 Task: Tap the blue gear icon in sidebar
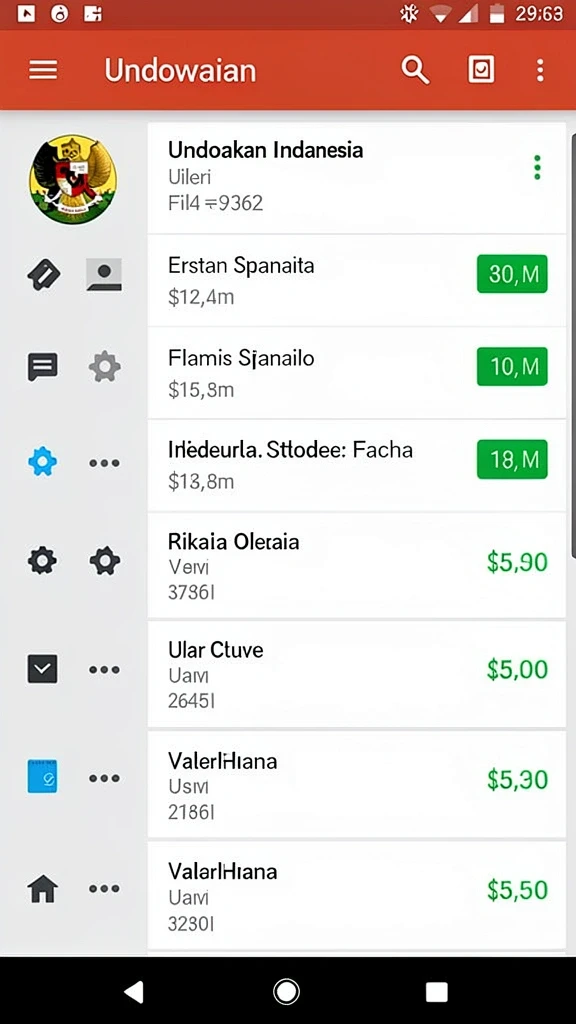pyautogui.click(x=42, y=462)
